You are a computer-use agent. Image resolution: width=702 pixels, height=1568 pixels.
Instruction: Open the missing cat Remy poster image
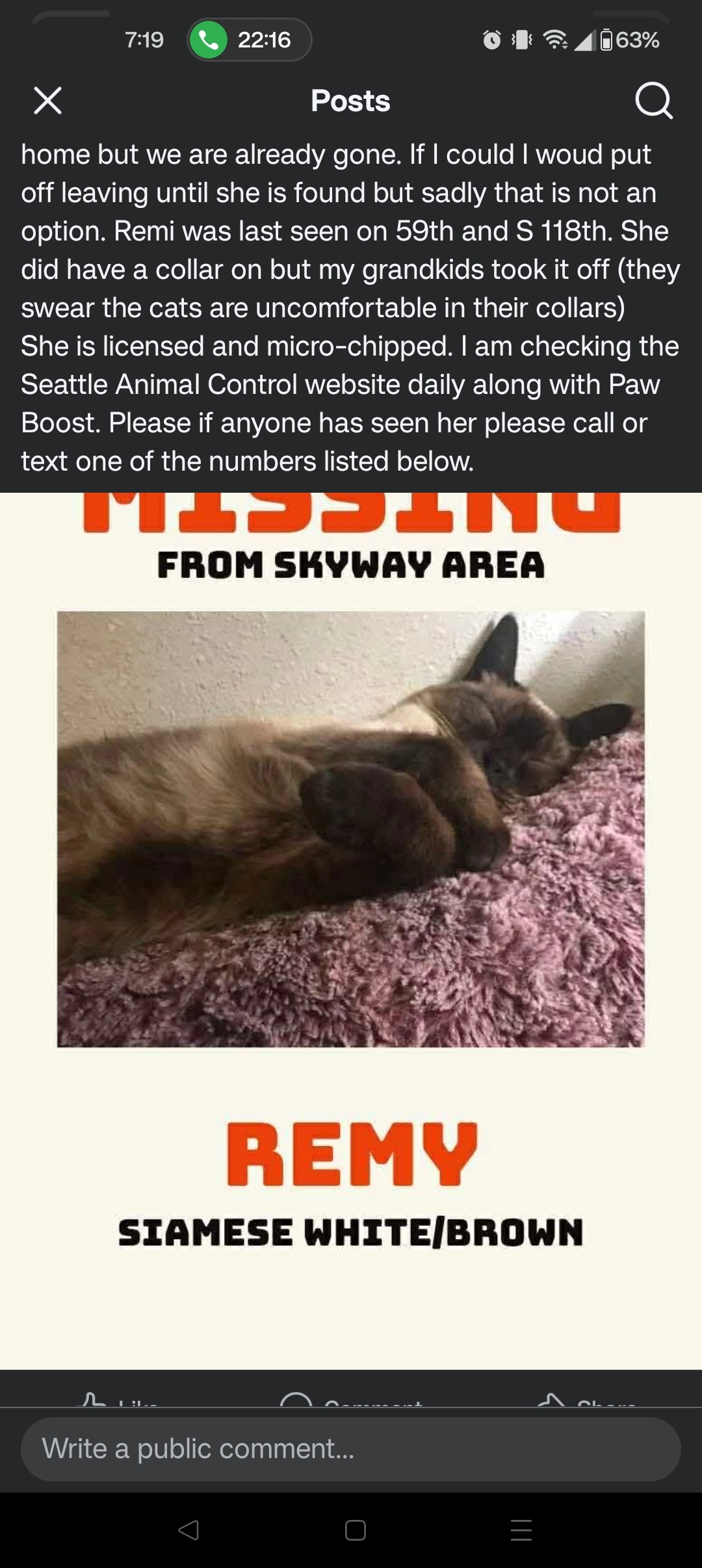tap(351, 931)
